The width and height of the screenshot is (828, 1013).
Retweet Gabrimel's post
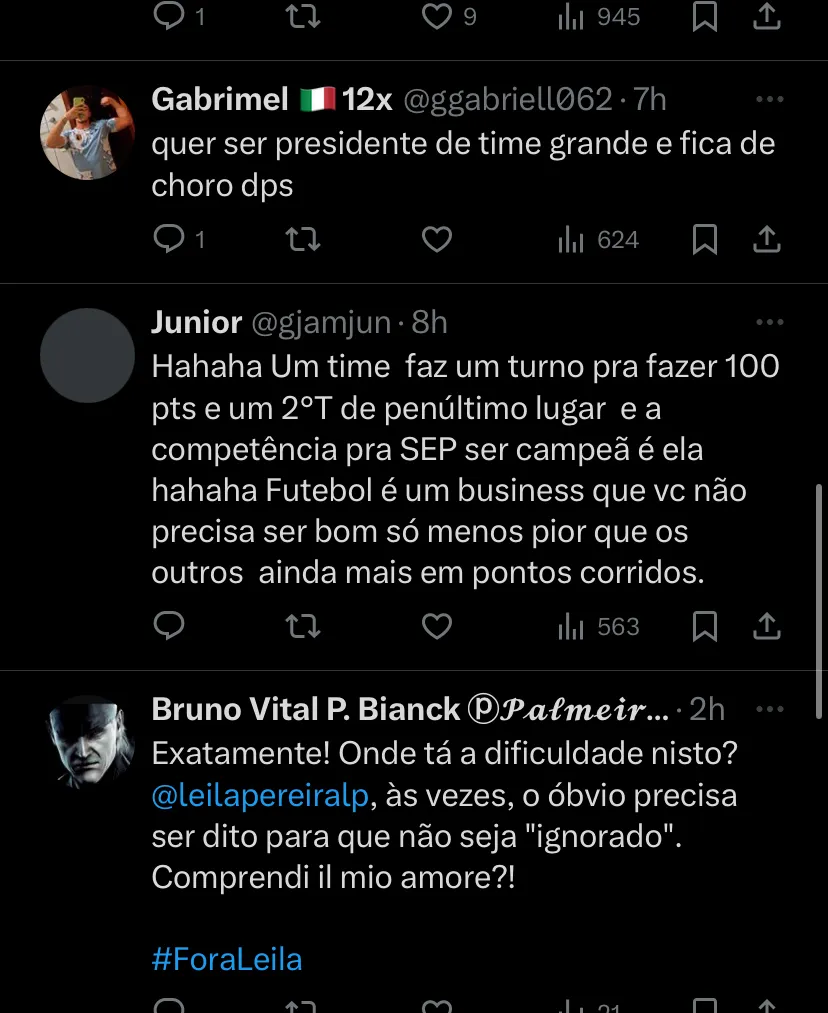(x=302, y=240)
